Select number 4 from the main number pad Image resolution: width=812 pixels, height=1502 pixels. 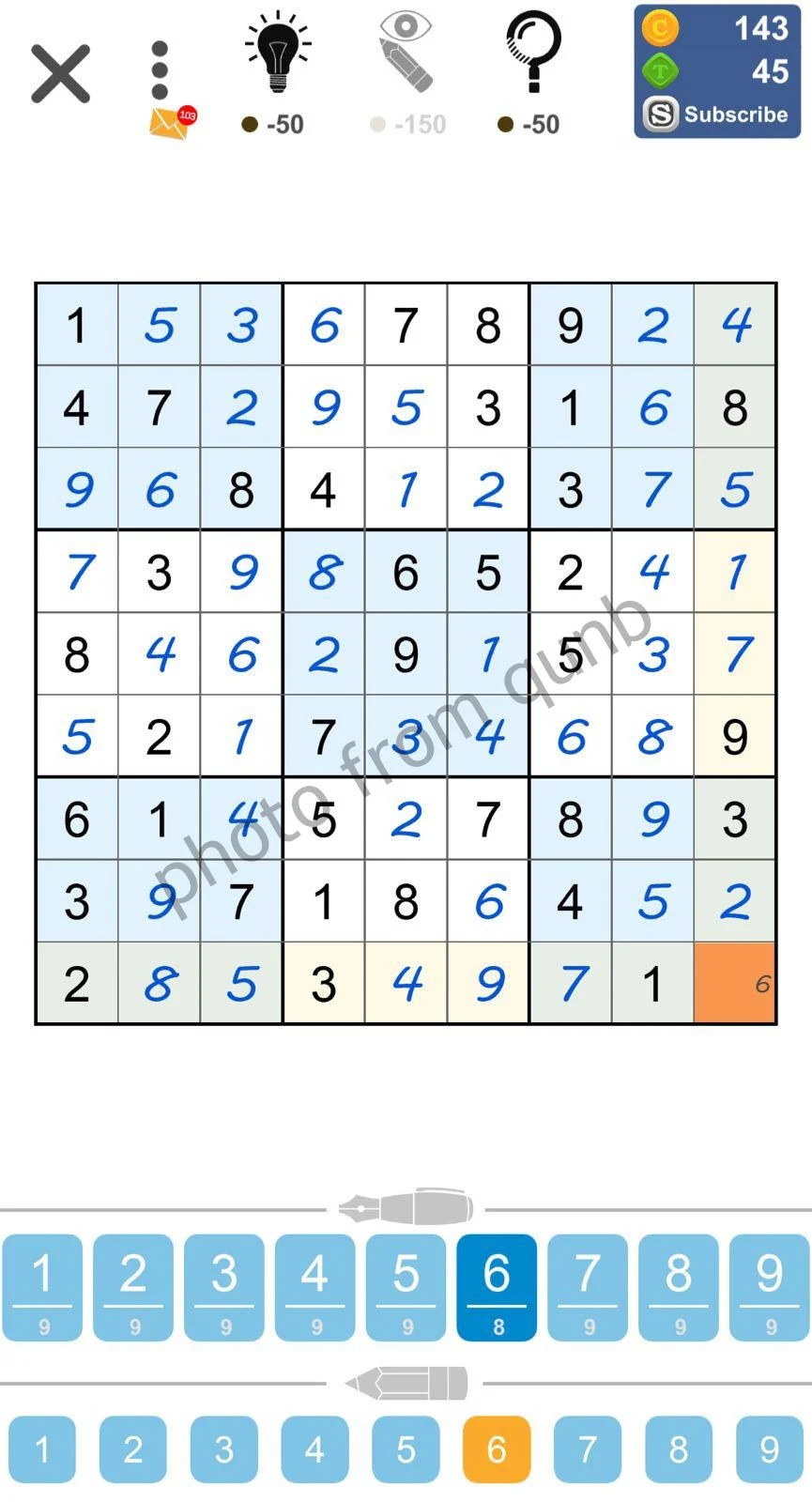tap(314, 1286)
